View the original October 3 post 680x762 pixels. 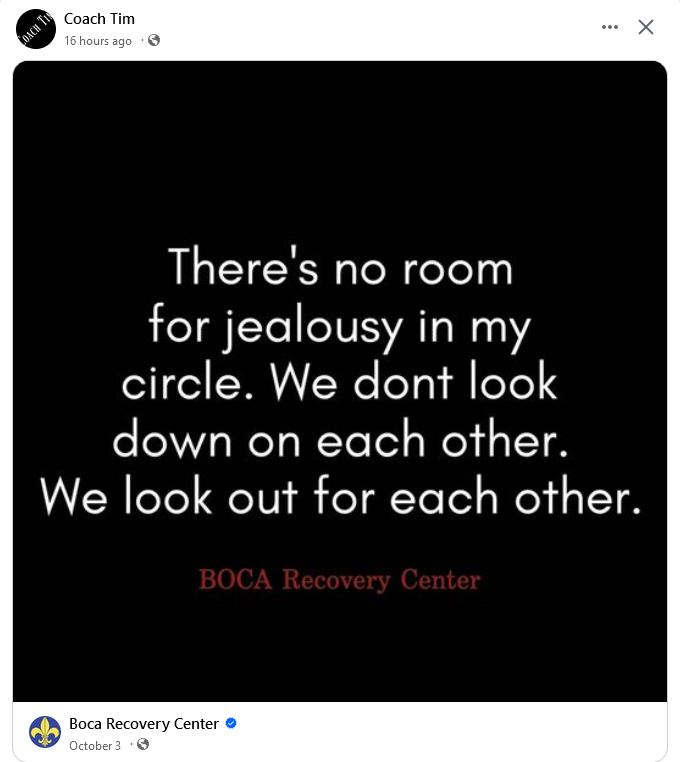tap(94, 745)
